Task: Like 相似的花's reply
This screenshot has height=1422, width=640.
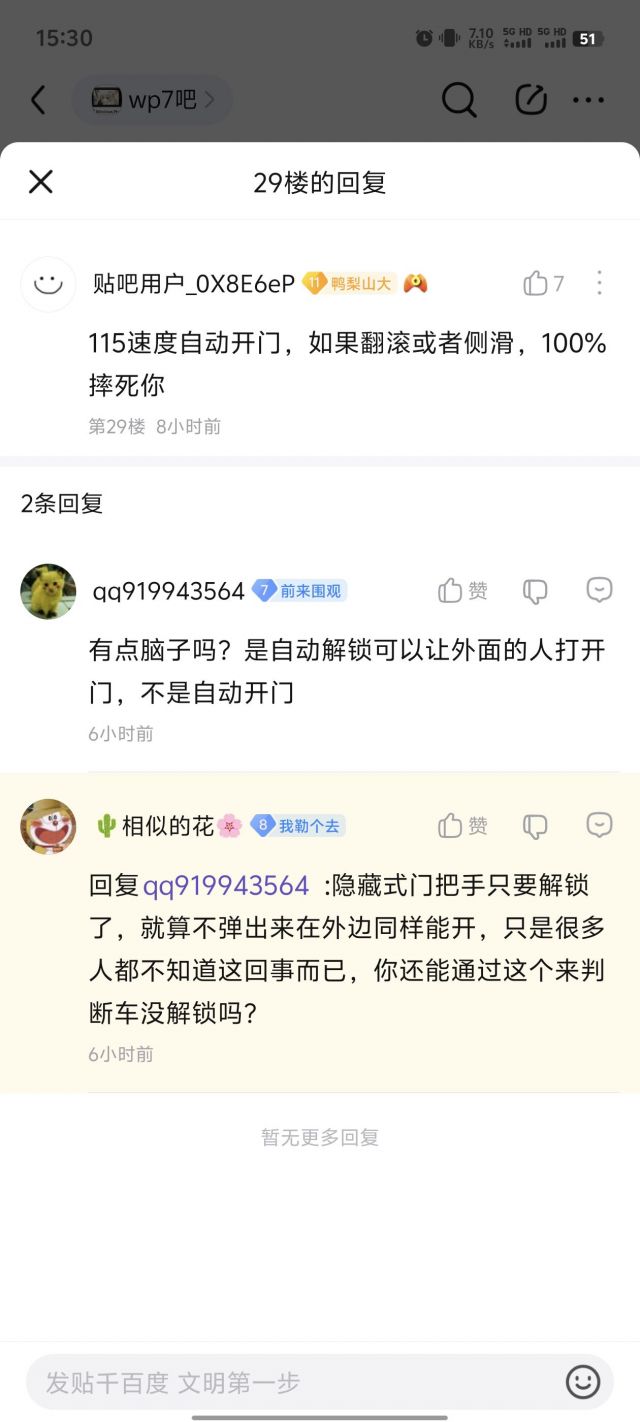Action: [x=451, y=826]
